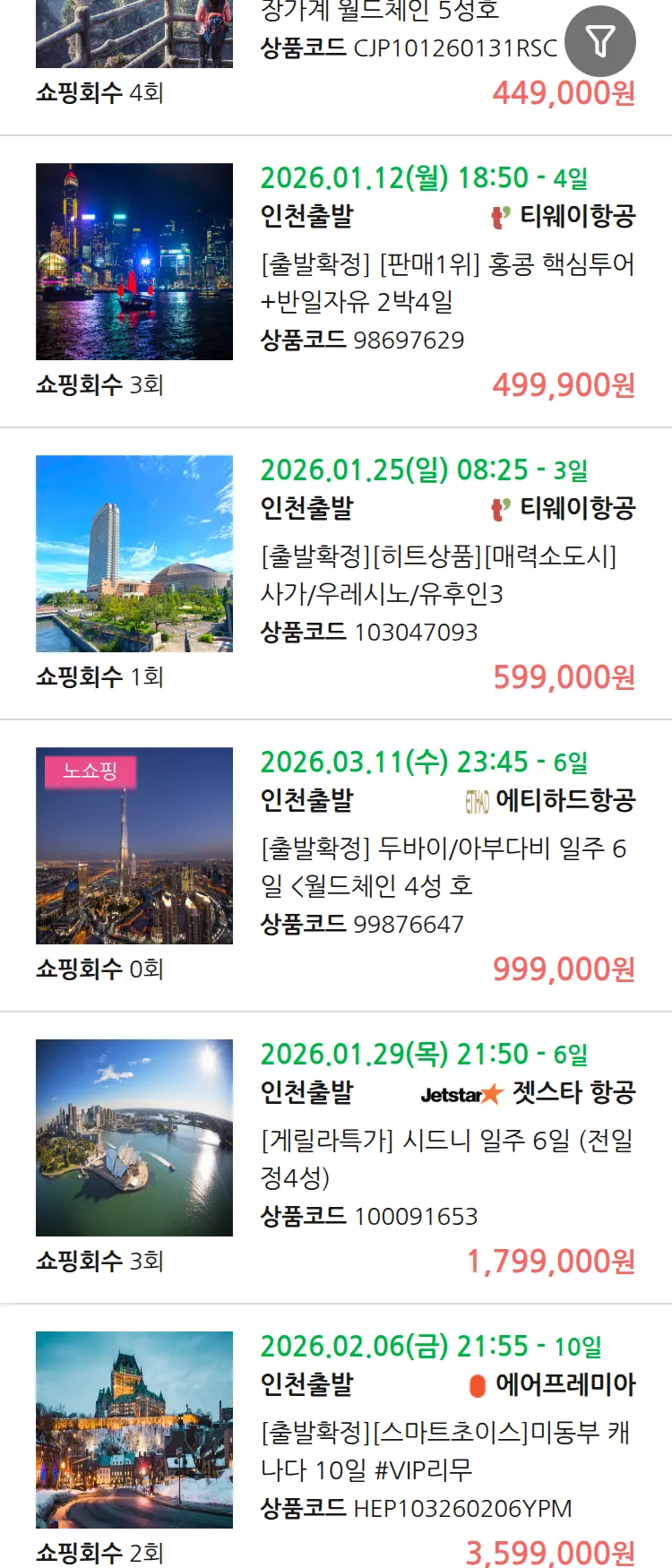The image size is (672, 1568).
Task: View the 사가/우레시노/유후인 3일 tour
Action: pos(437,574)
